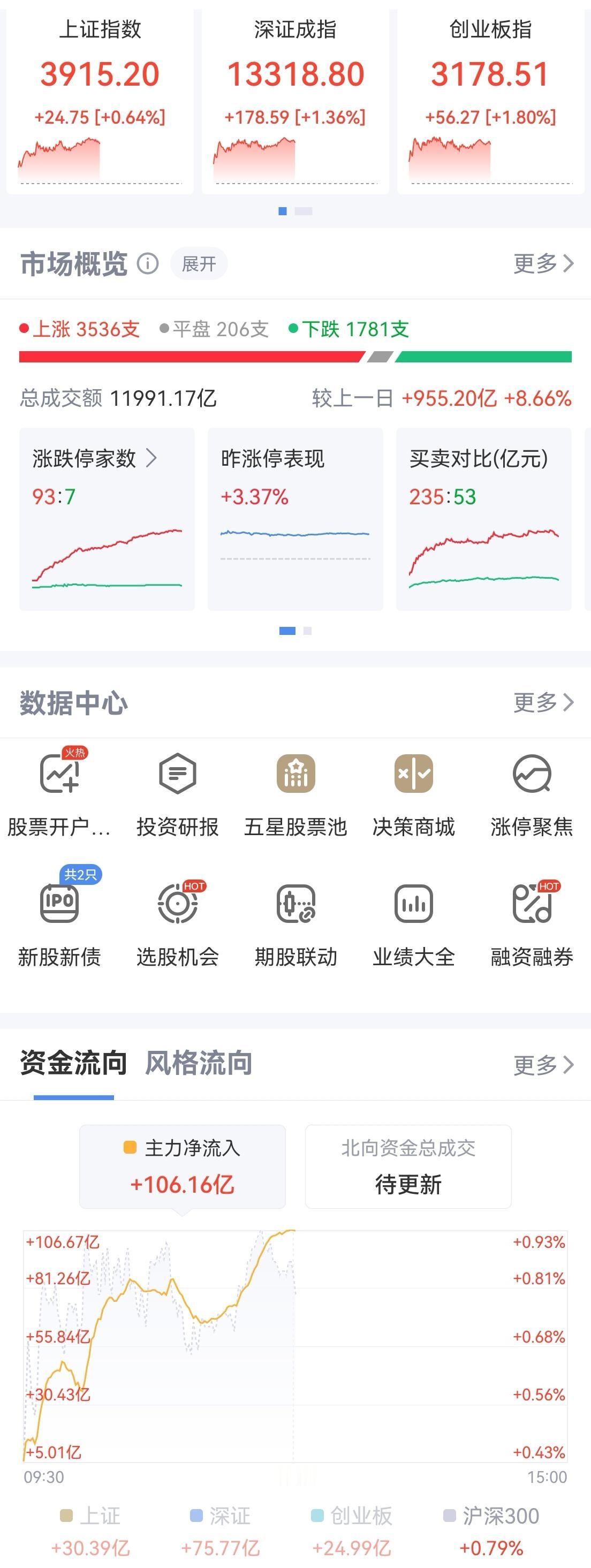Open the 上证指数 index card
This screenshot has width=591, height=1568.
[x=100, y=101]
